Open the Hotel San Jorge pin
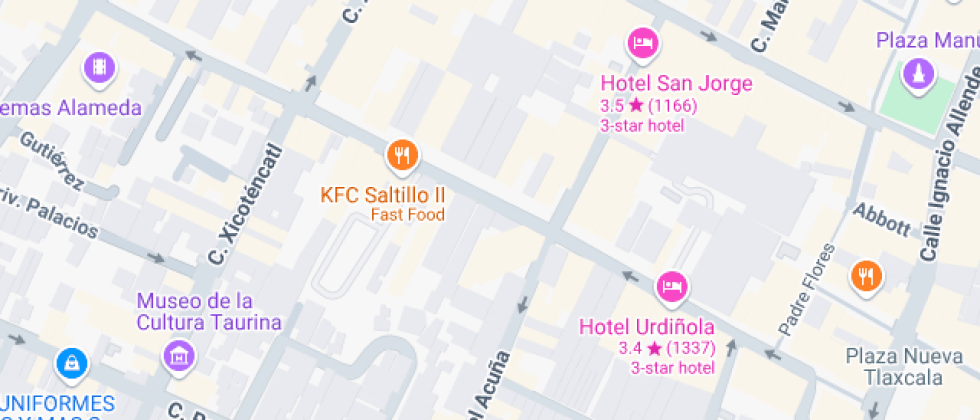The image size is (980, 420). point(641,43)
